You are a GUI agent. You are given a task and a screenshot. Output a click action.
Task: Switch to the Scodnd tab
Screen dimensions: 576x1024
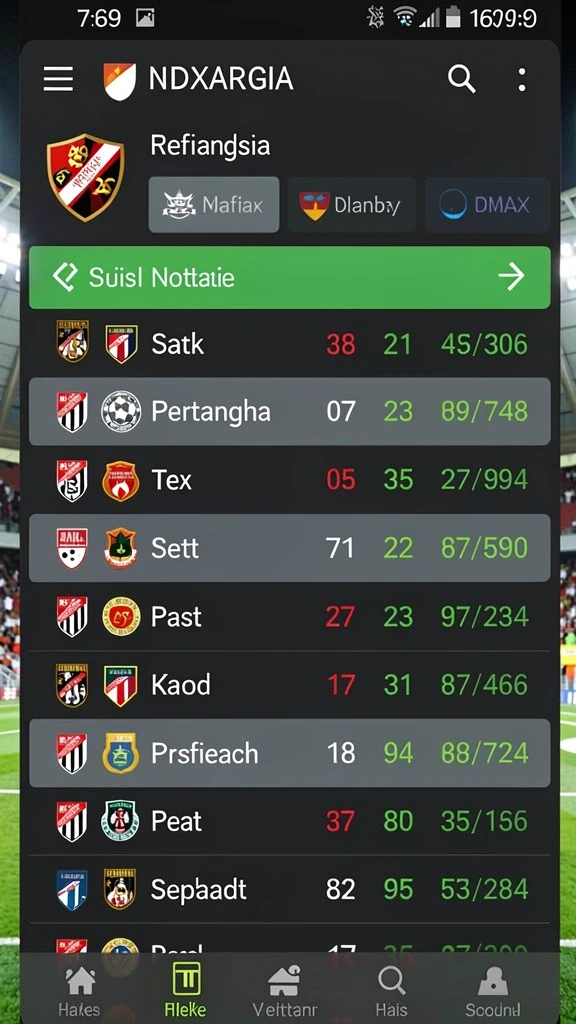coord(493,989)
